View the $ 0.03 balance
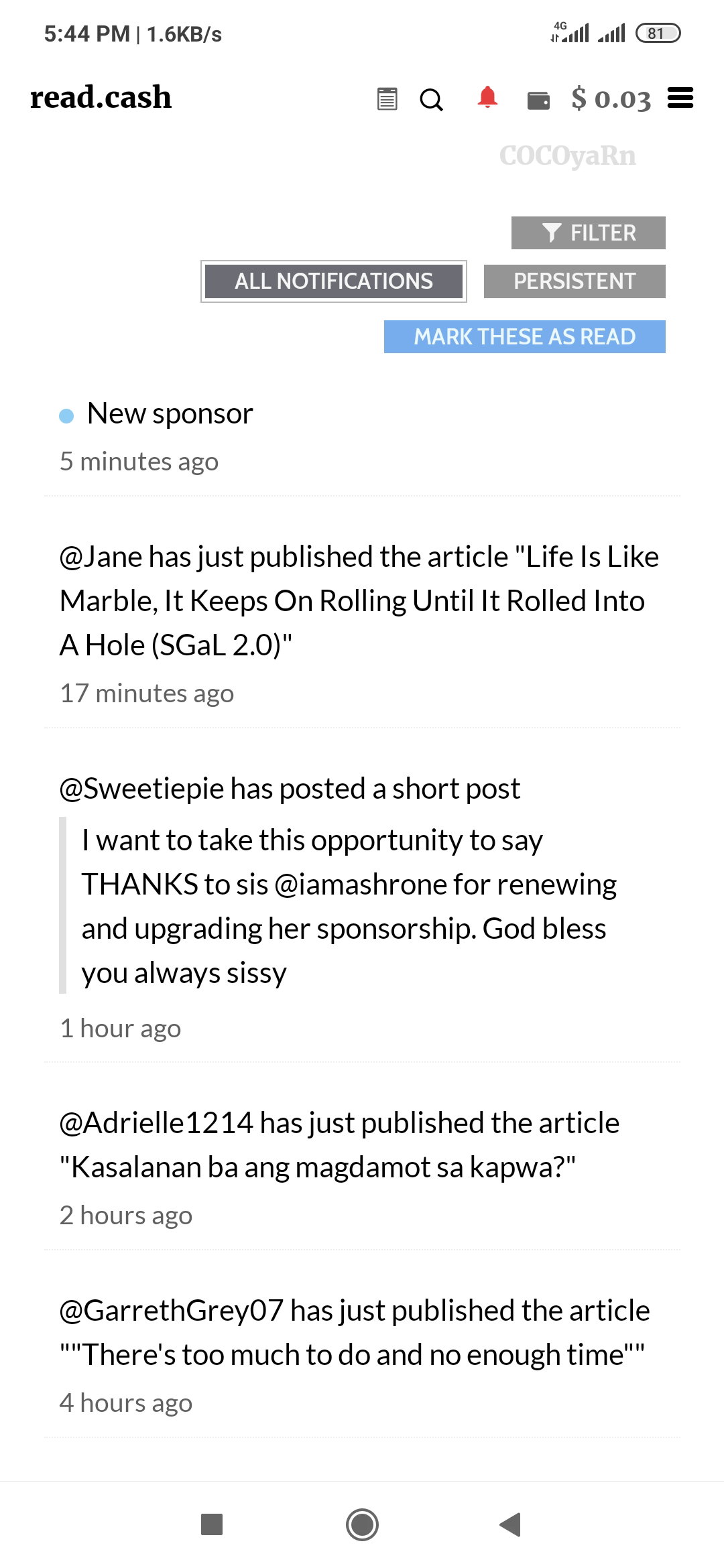 611,99
